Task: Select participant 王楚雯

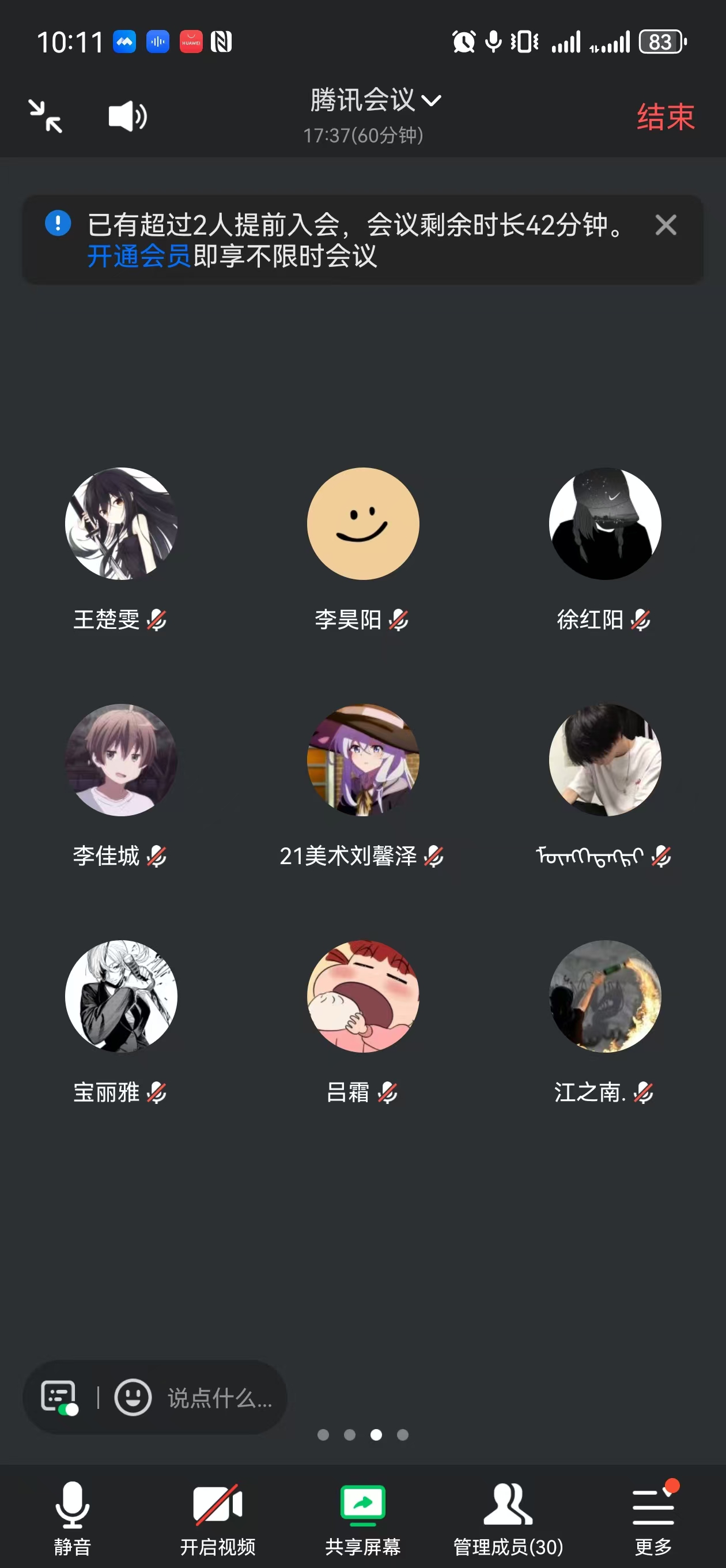Action: tap(121, 524)
